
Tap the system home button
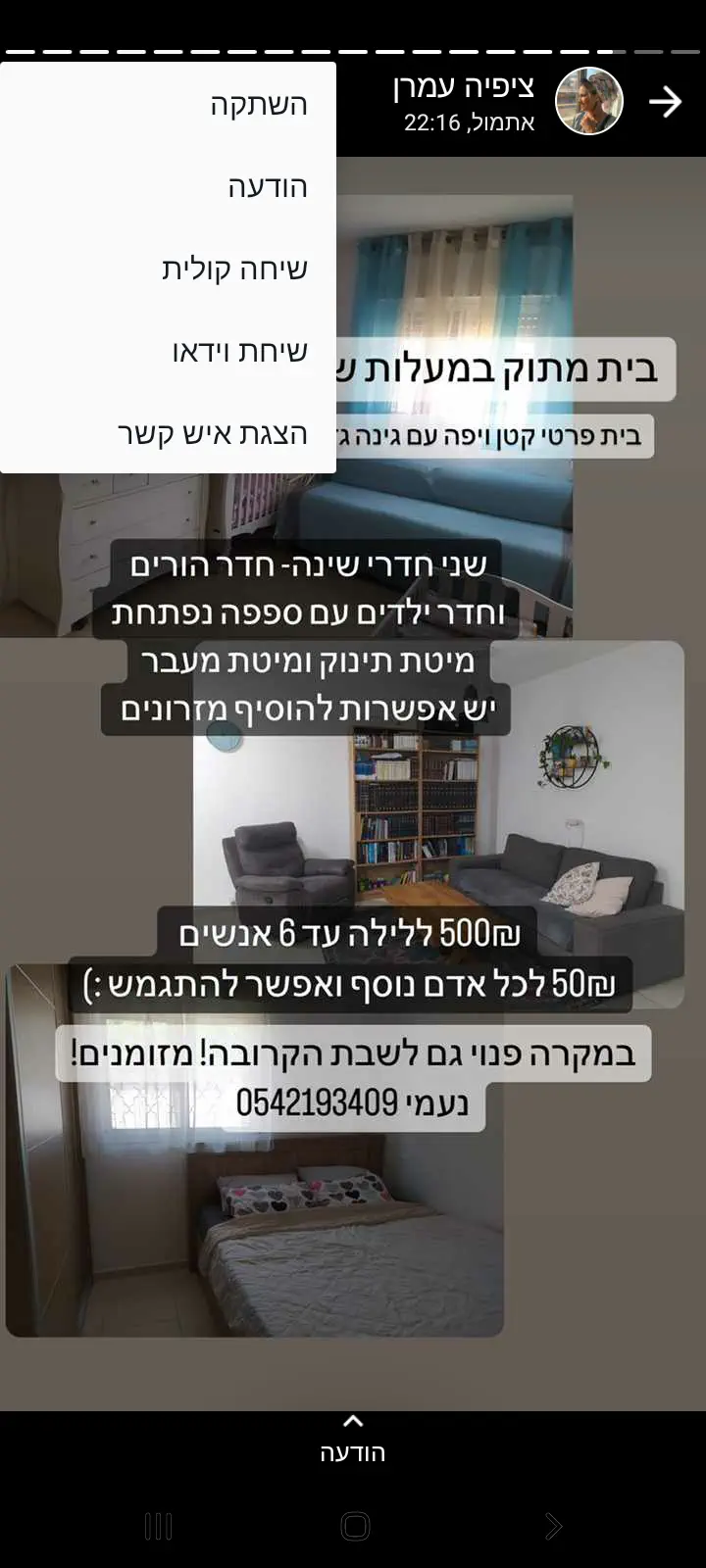pyautogui.click(x=354, y=1526)
